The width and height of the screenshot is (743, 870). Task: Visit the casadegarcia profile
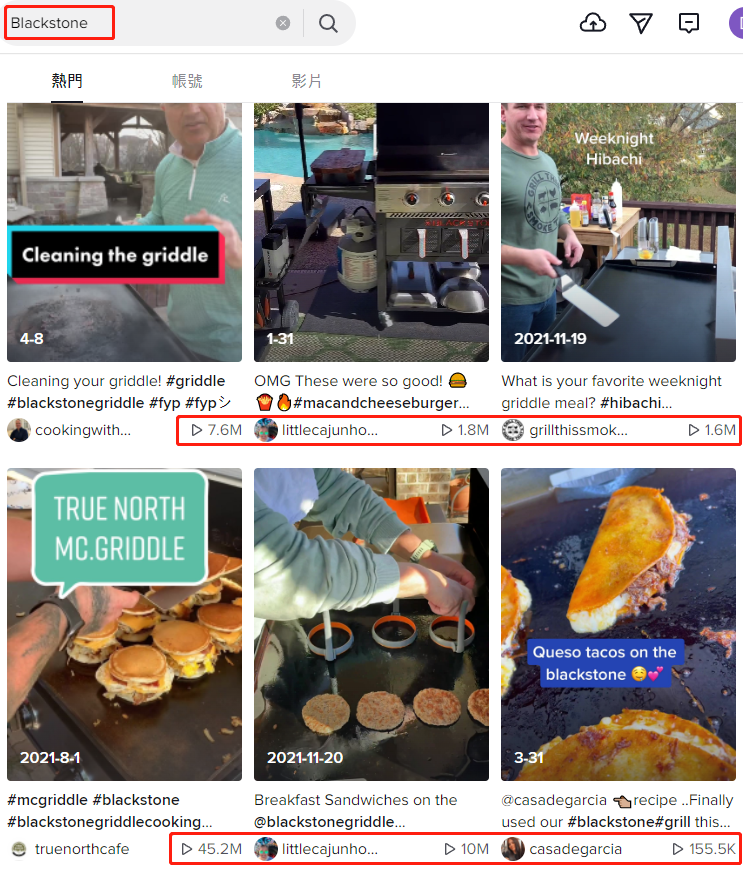575,849
